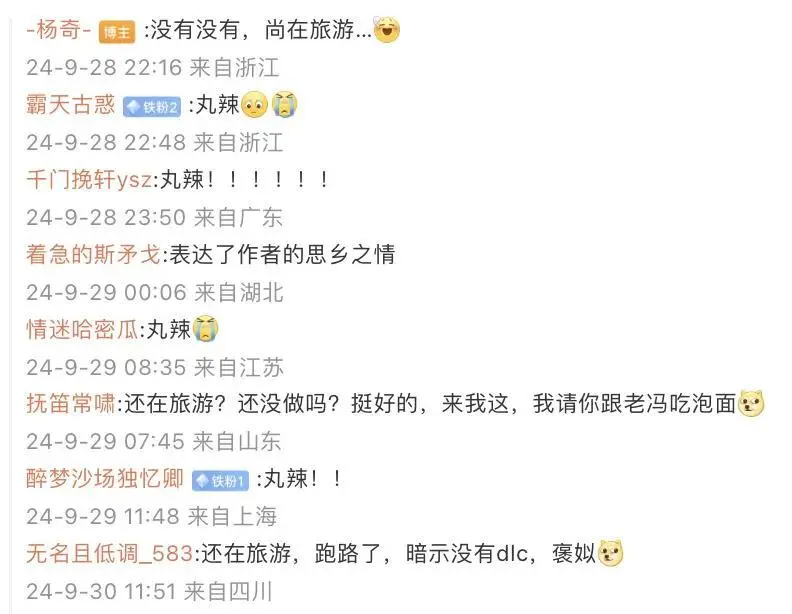This screenshot has width=792, height=614.
Task: Open 抚笛常啸 profile link
Action: coord(70,404)
